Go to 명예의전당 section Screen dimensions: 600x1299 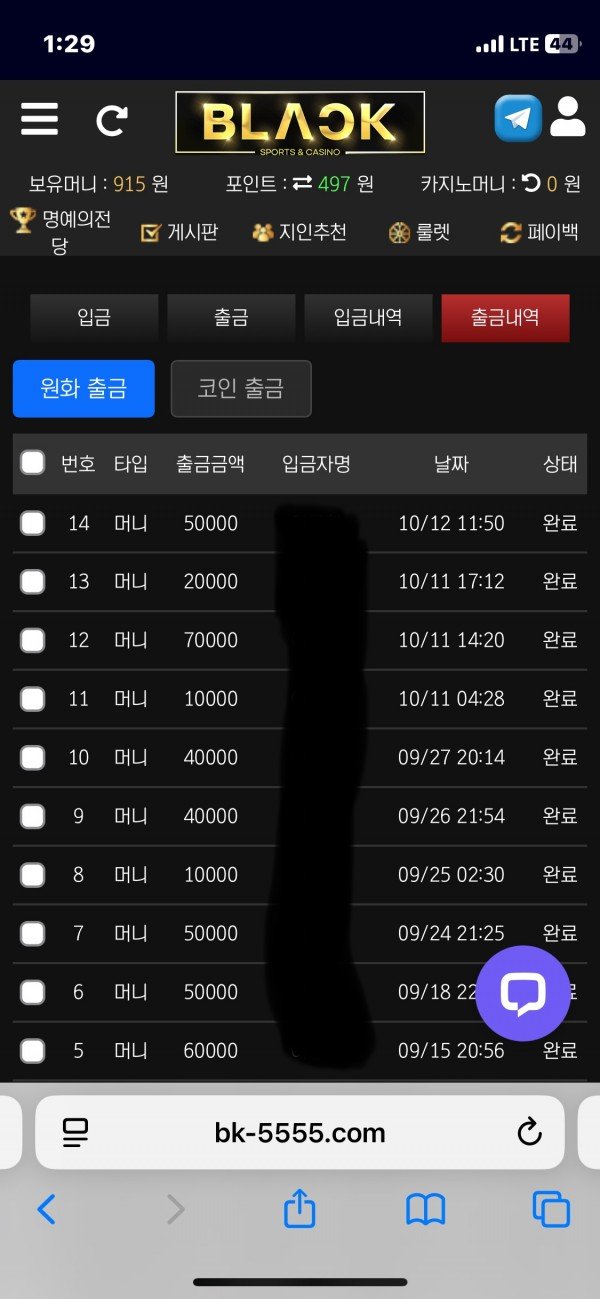[62, 231]
